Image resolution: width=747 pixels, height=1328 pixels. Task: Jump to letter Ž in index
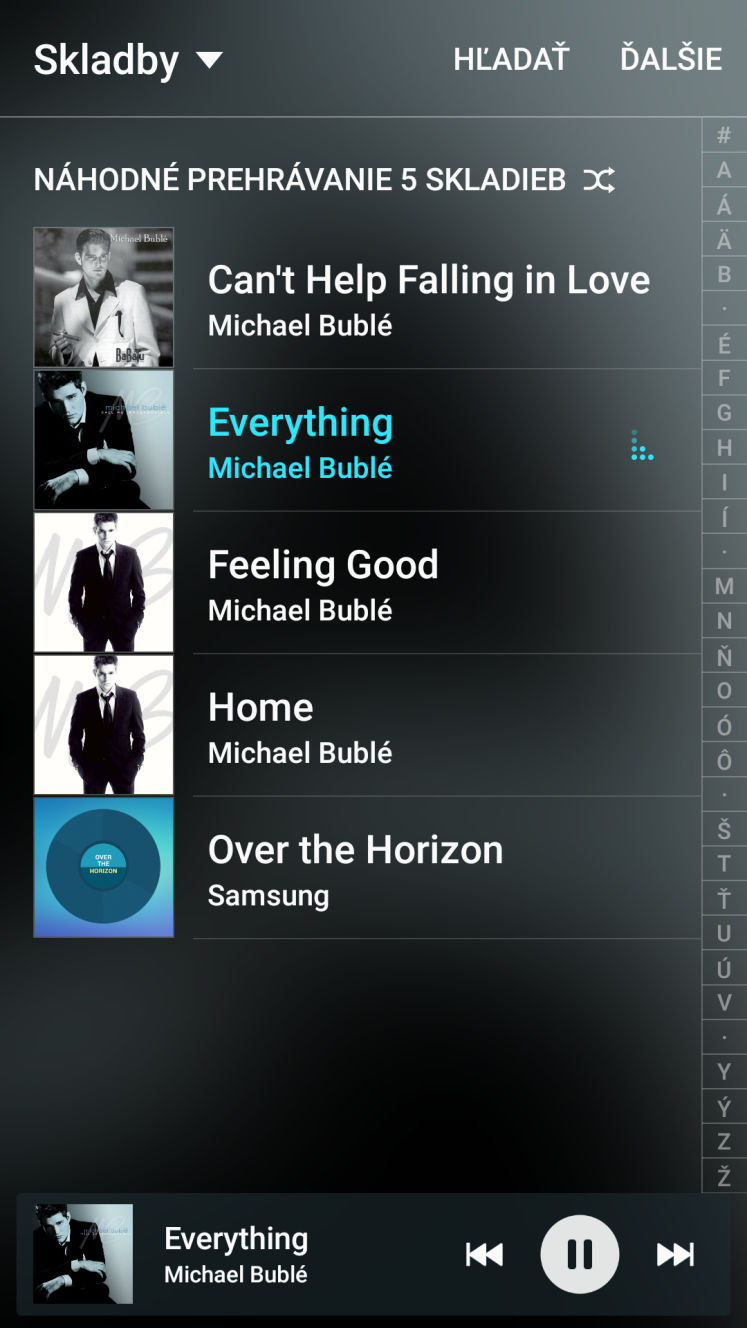(x=724, y=1175)
